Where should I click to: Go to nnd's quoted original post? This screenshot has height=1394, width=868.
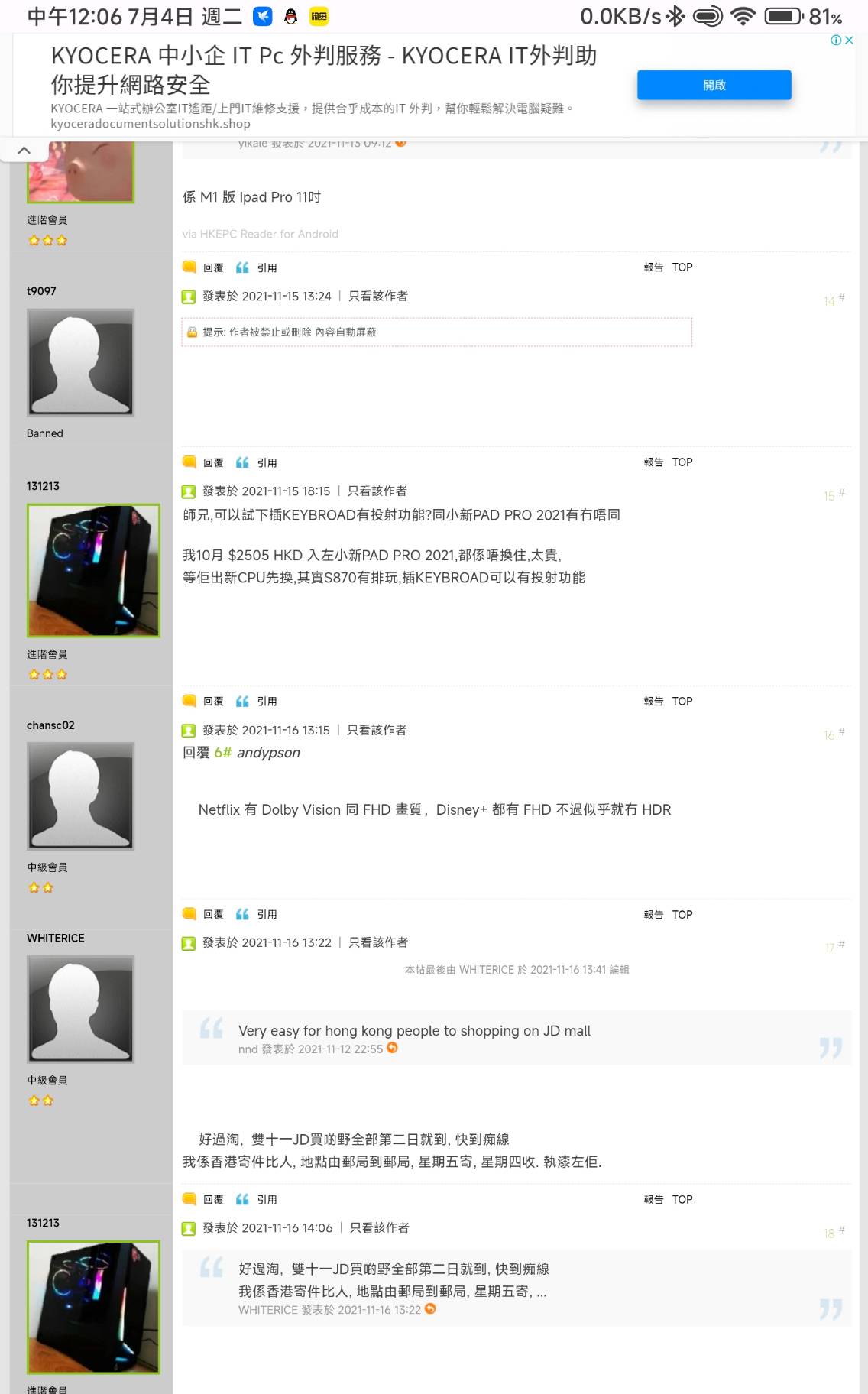[x=392, y=1048]
